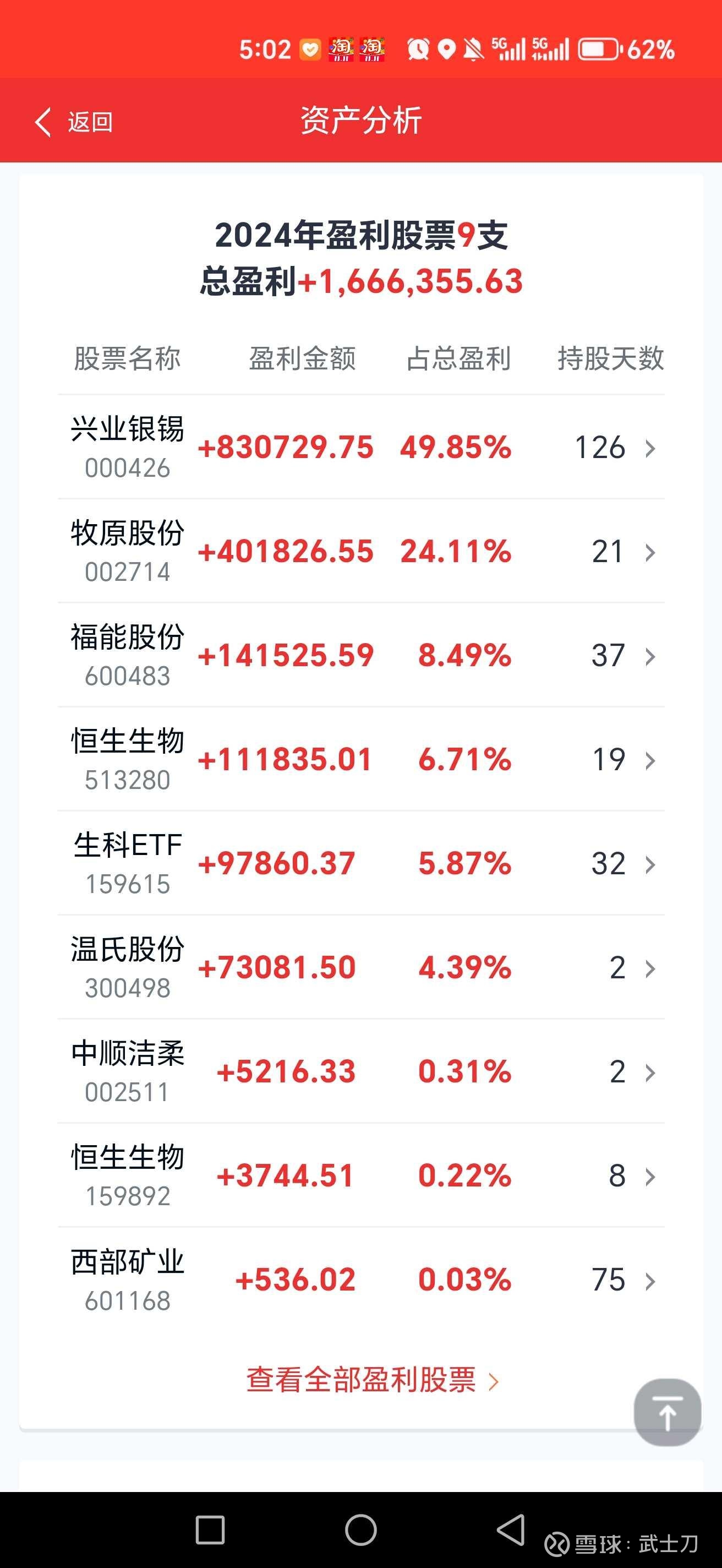Screen dimensions: 722x1568
Task: Tap the 福能股份 stock row
Action: point(360,656)
